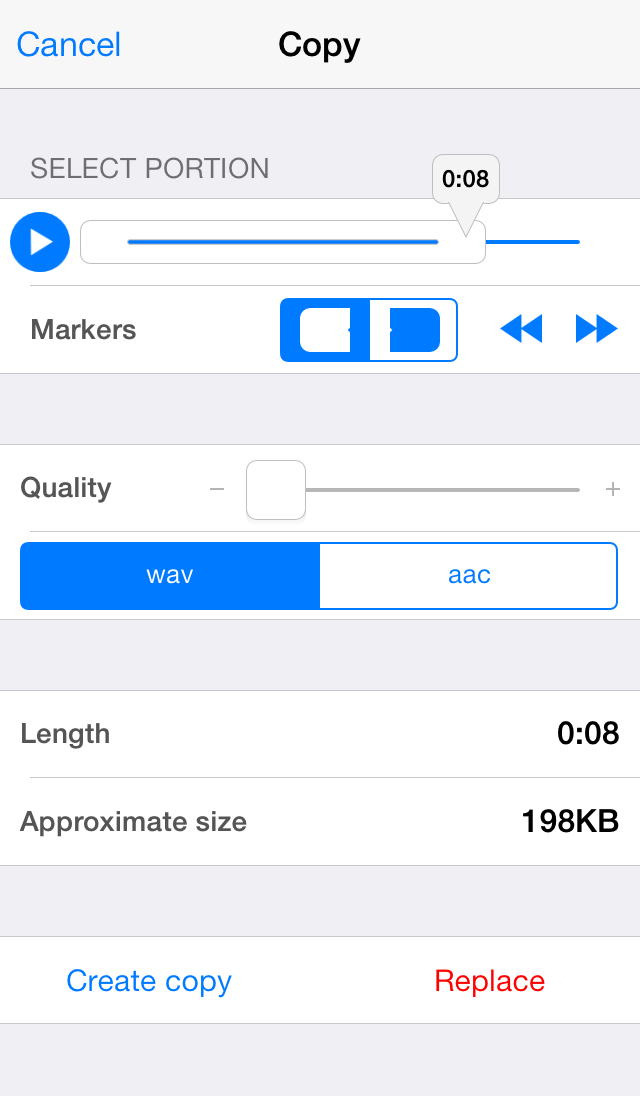This screenshot has height=1096, width=640.
Task: Select the end marker segment
Action: [x=413, y=330]
